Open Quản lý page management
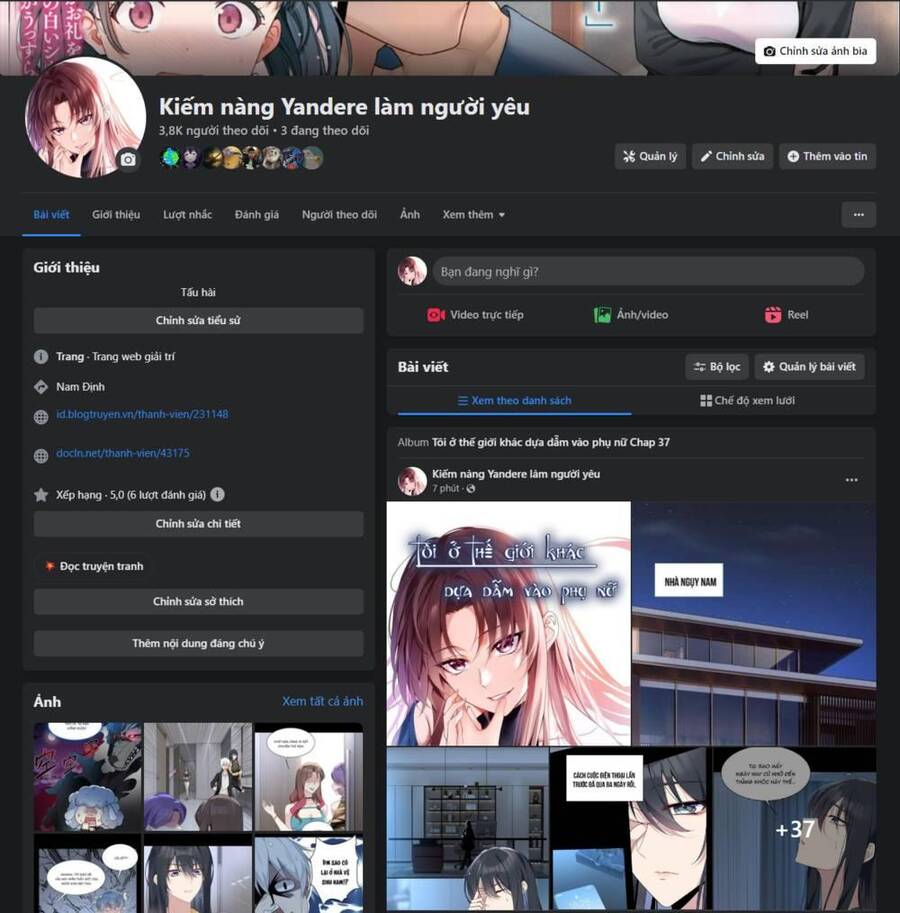The image size is (900, 913). click(650, 157)
